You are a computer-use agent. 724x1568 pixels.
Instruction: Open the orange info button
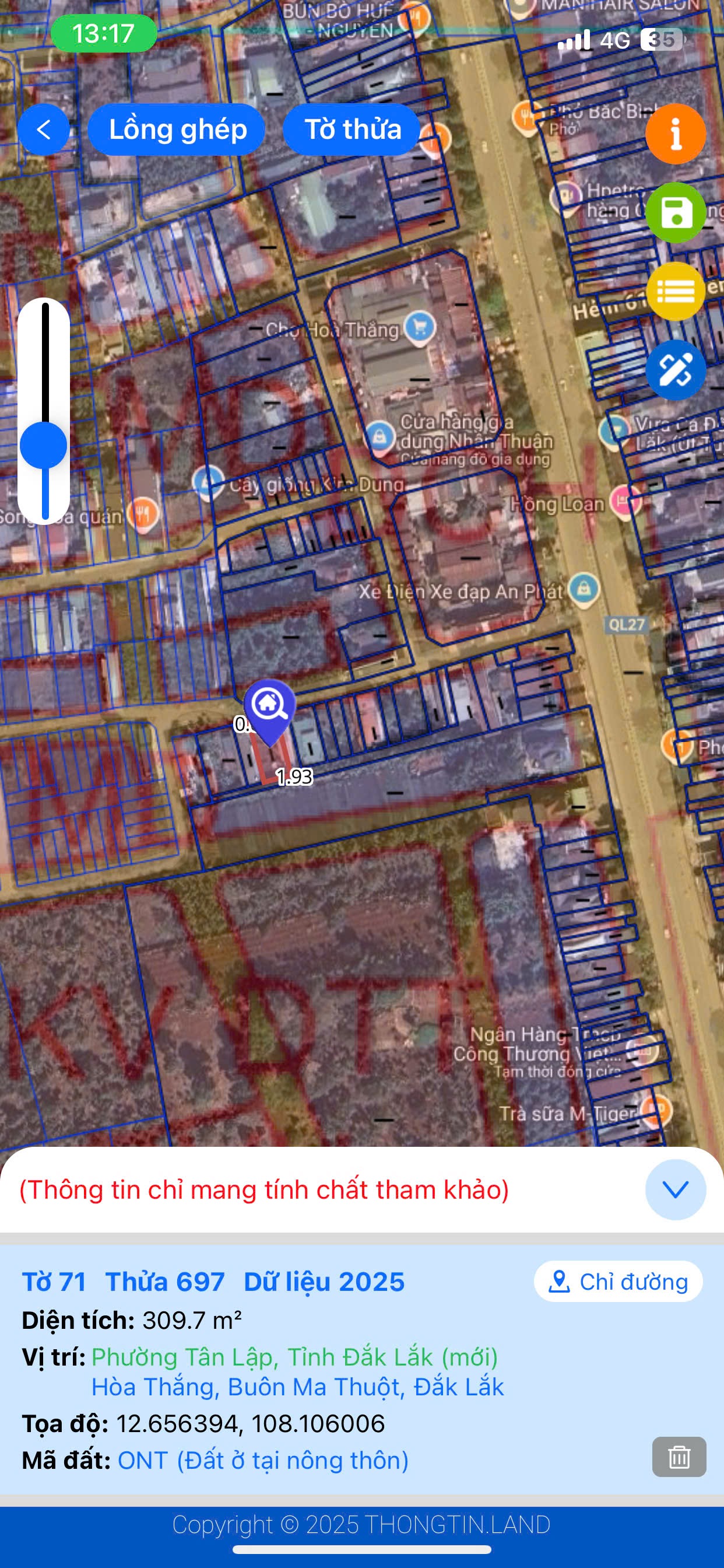click(x=676, y=134)
